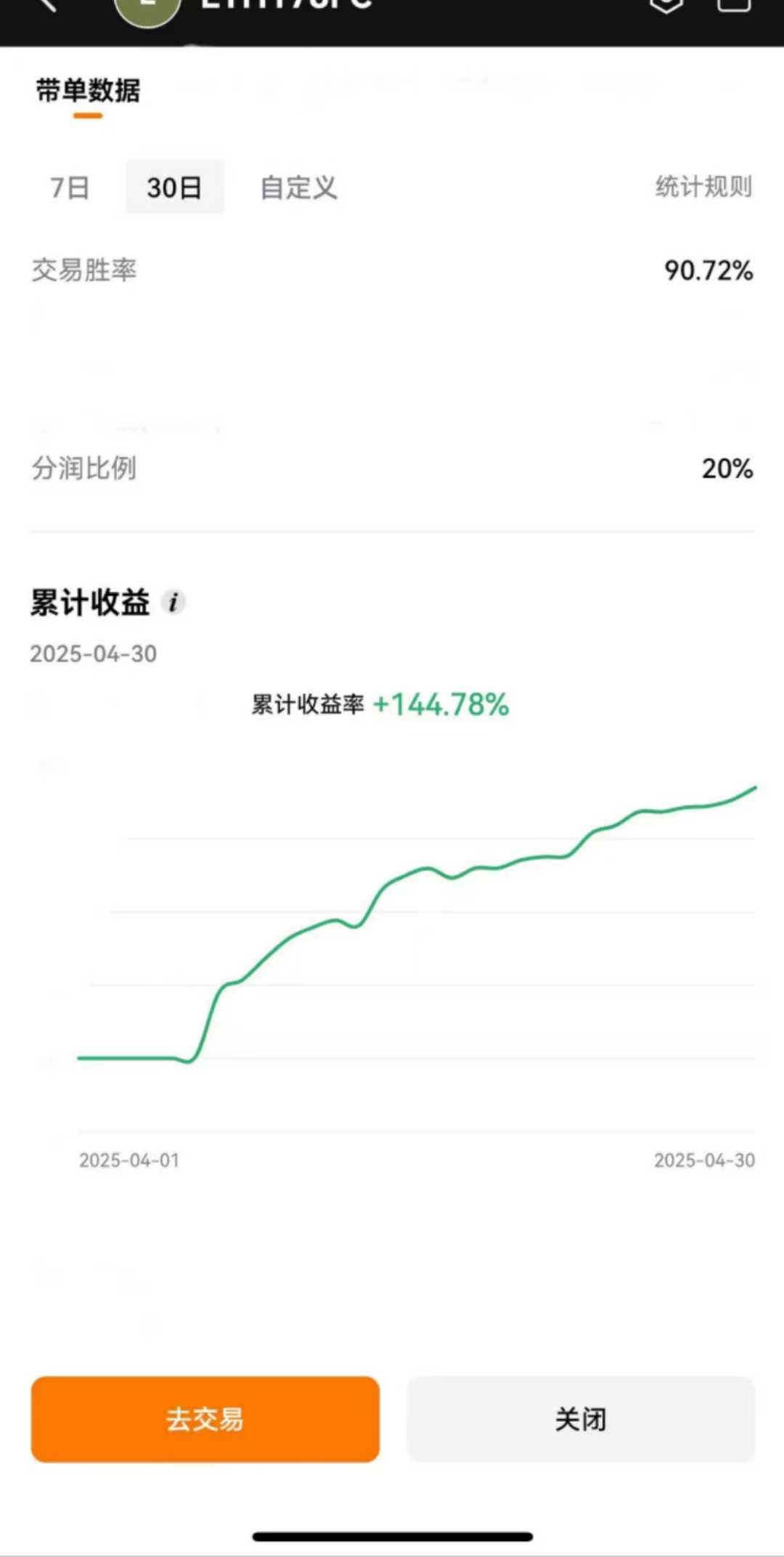
Task: Select the 30日 time range
Action: (174, 187)
